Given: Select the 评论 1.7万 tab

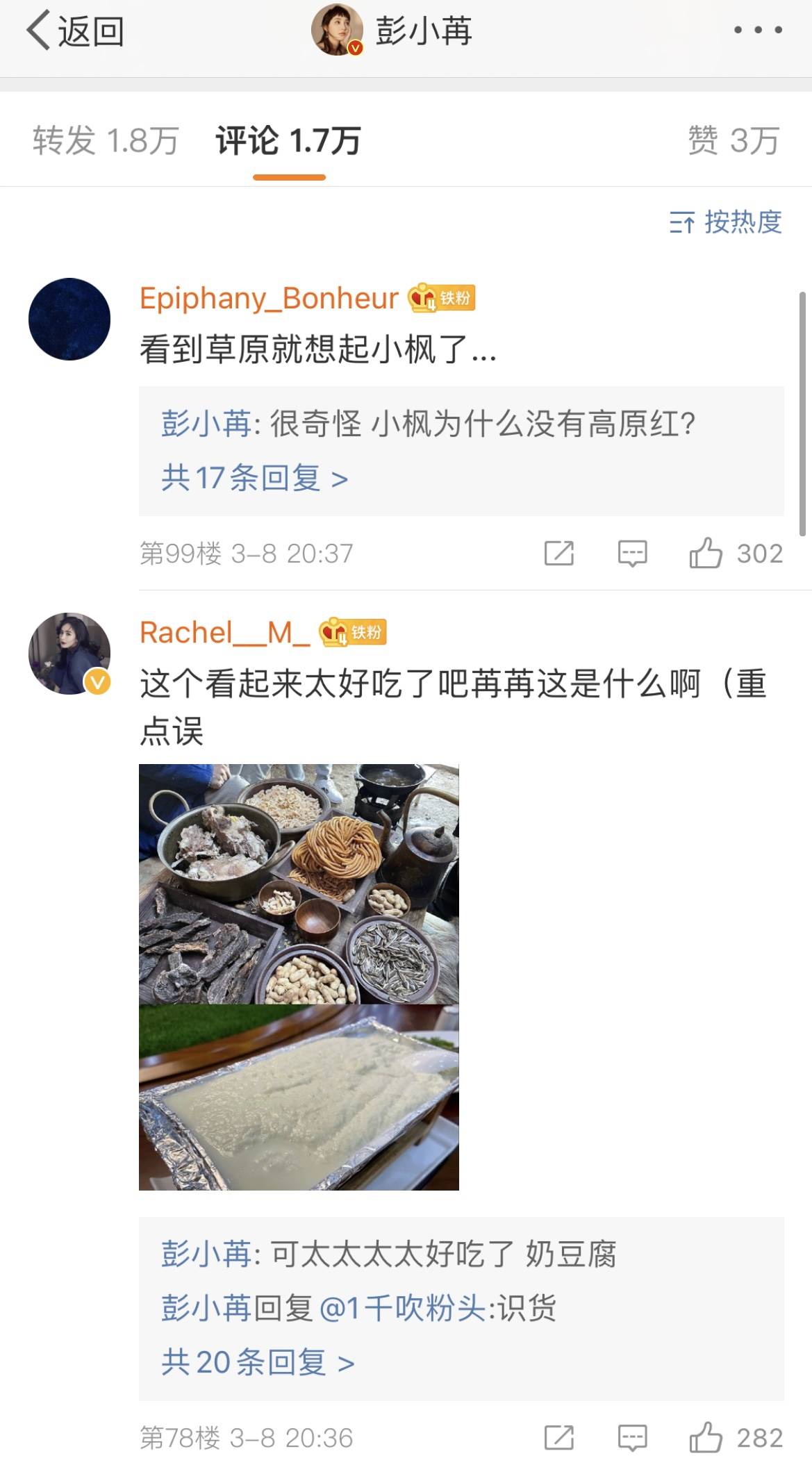Looking at the screenshot, I should tap(288, 140).
